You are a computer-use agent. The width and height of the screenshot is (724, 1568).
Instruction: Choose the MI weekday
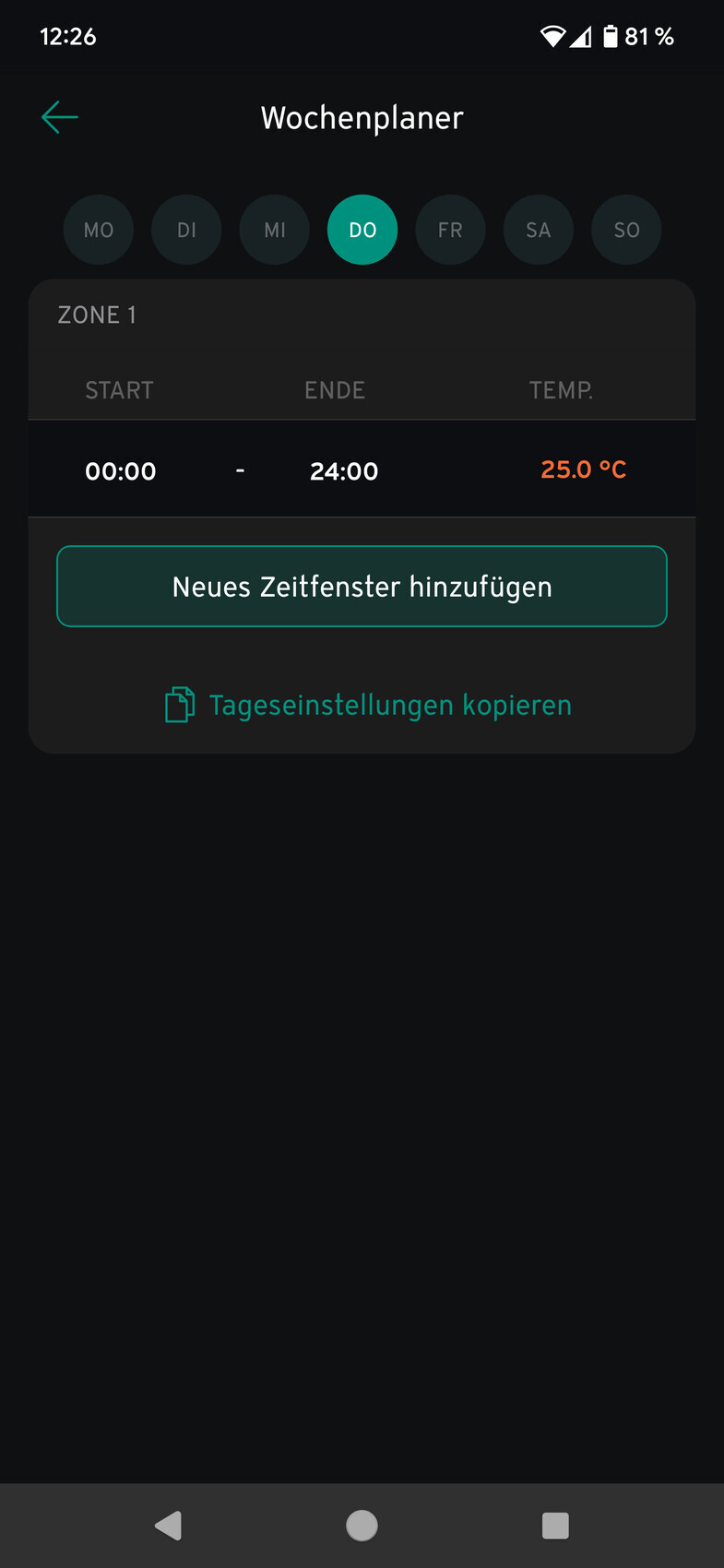(275, 230)
